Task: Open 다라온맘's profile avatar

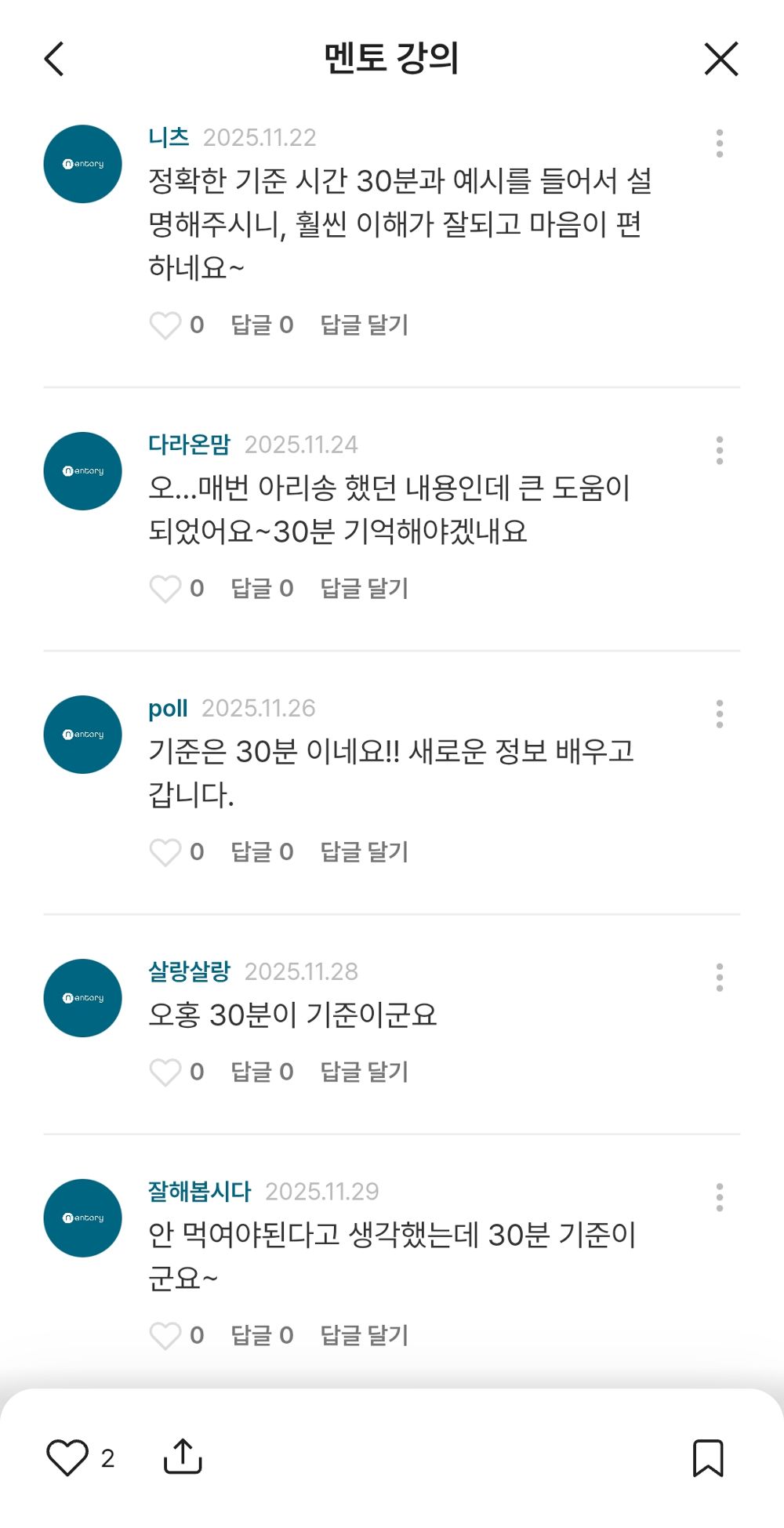Action: click(82, 471)
